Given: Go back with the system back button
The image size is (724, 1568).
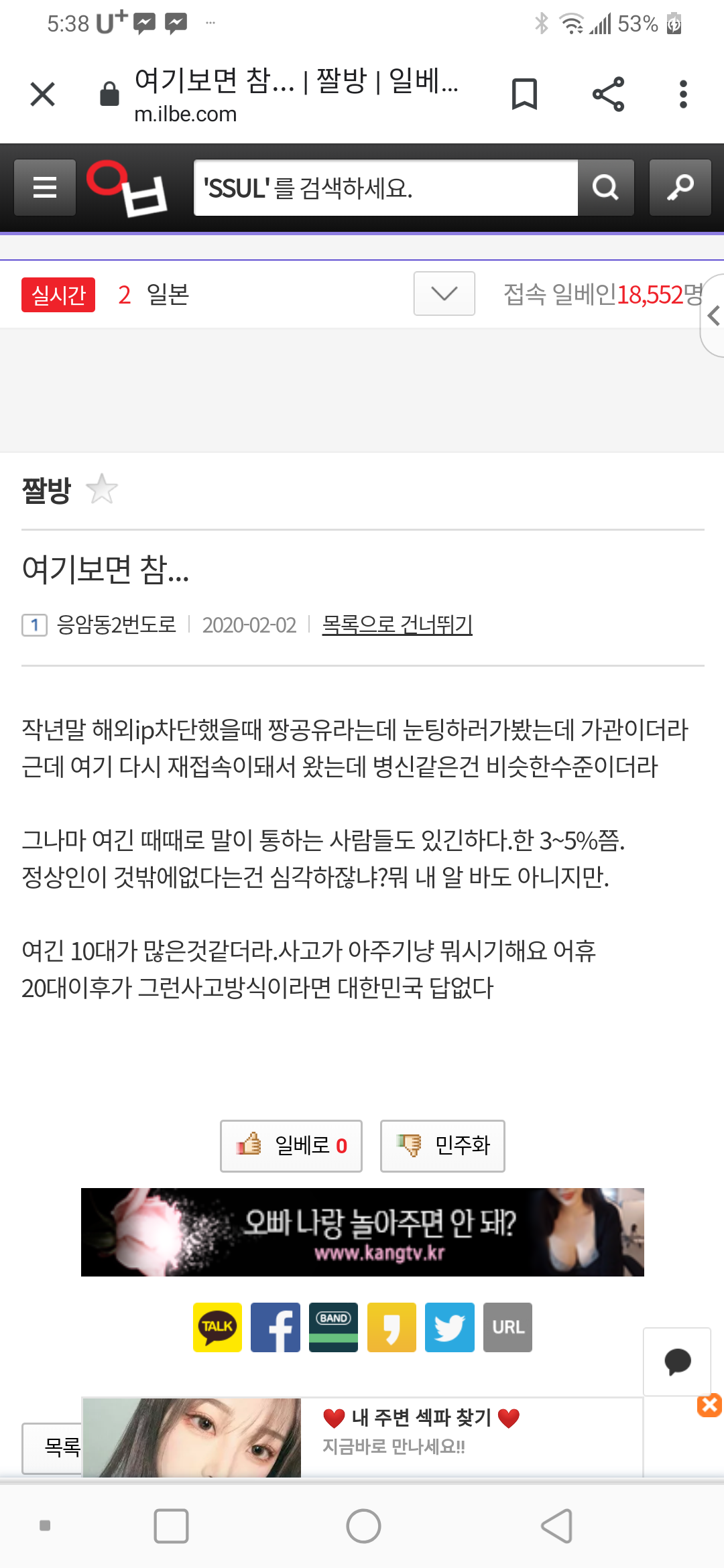Looking at the screenshot, I should pyautogui.click(x=556, y=1526).
